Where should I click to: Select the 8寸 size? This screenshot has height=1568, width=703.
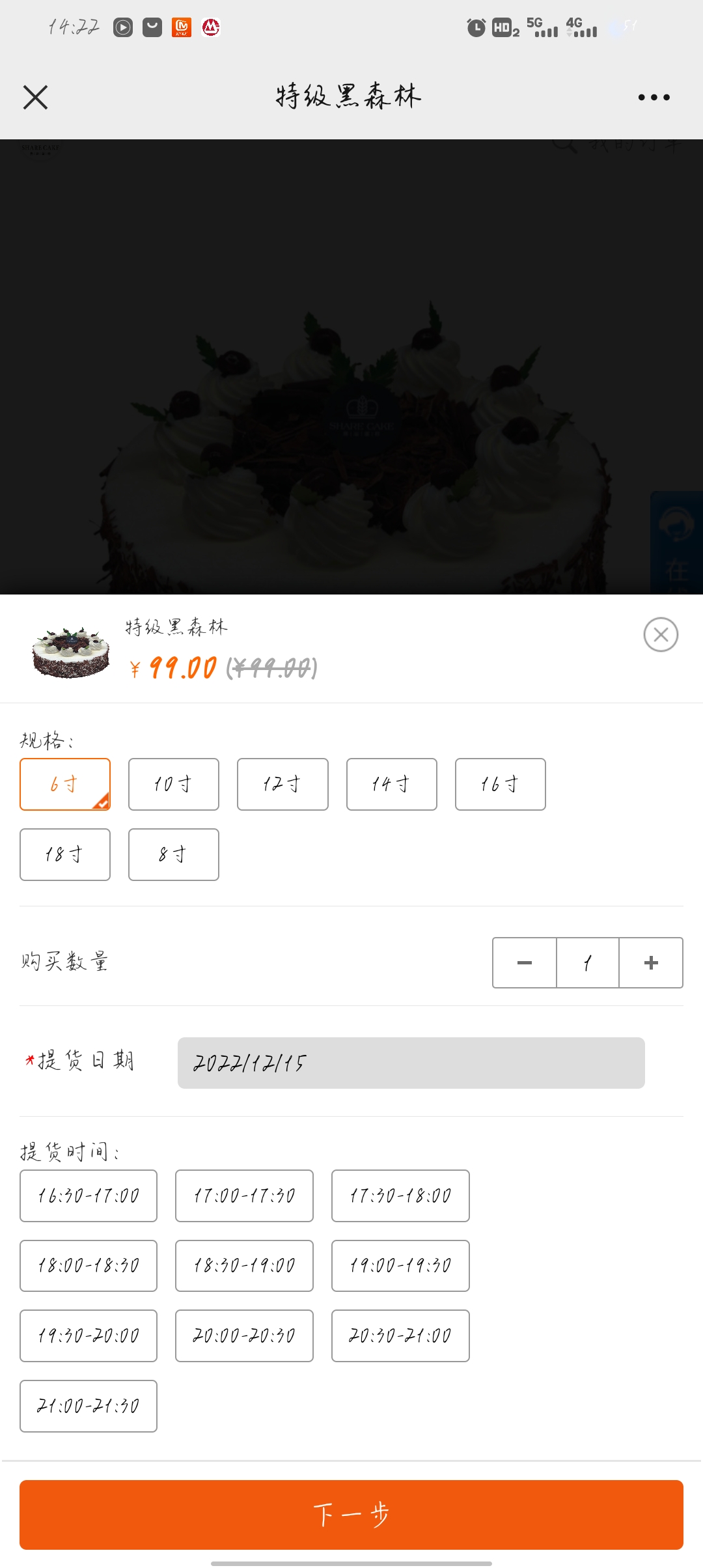click(x=174, y=854)
